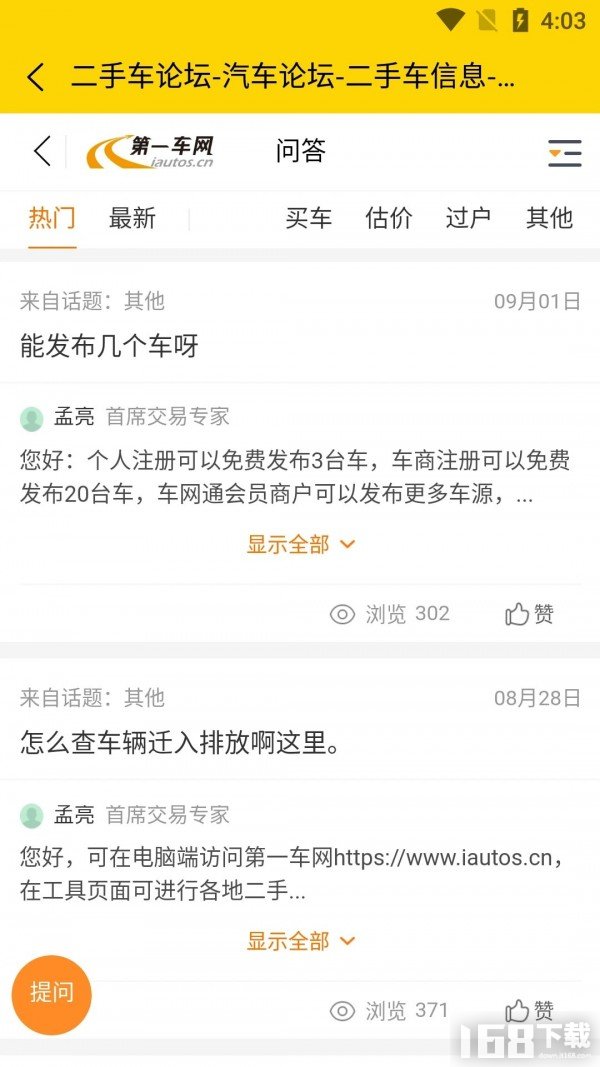Switch to the 热门 tab
The image size is (600, 1067).
52,218
